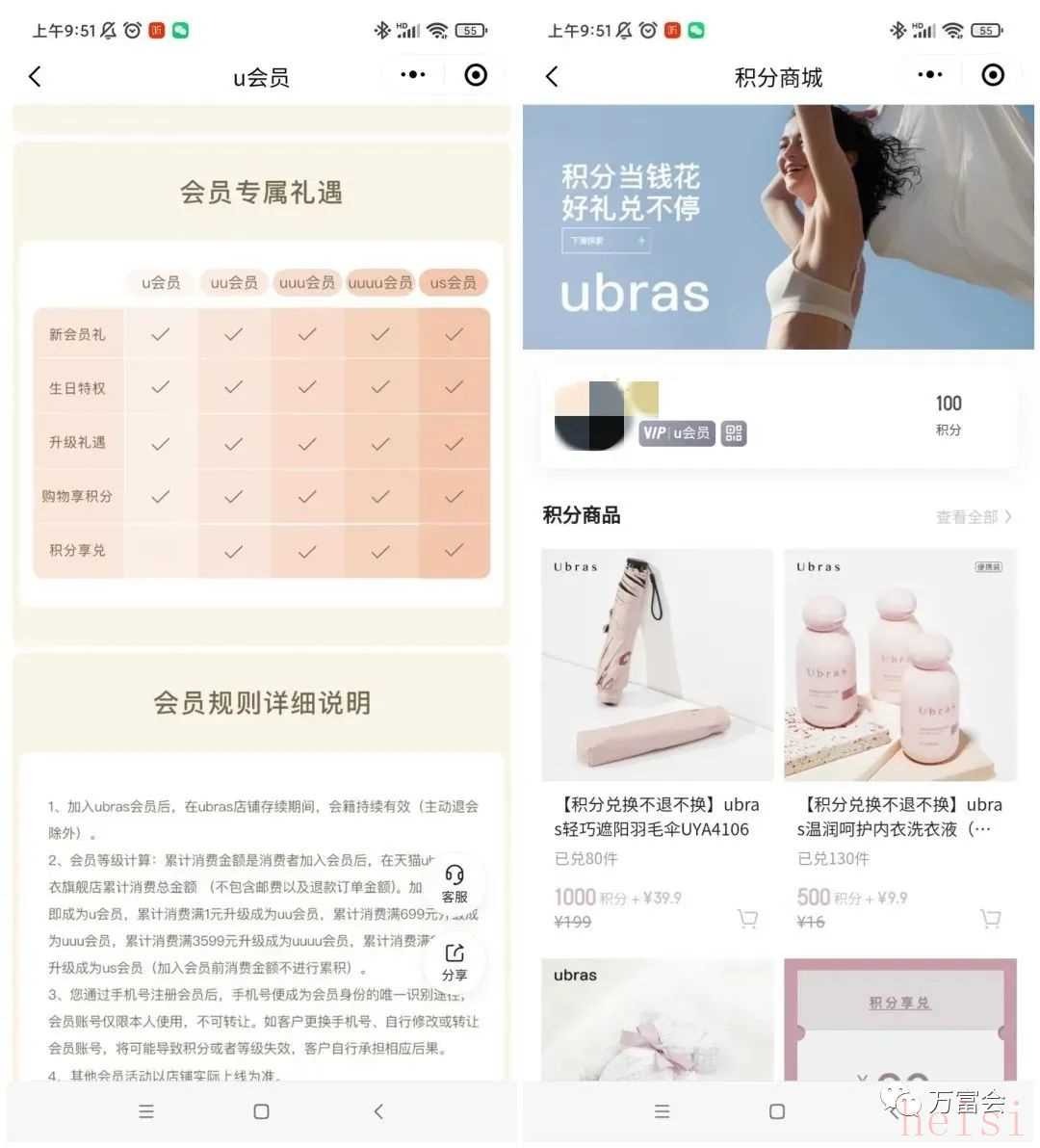Image resolution: width=1040 pixels, height=1148 pixels.
Task: Add the 内衣洗衣液 to cart
Action: (x=990, y=919)
